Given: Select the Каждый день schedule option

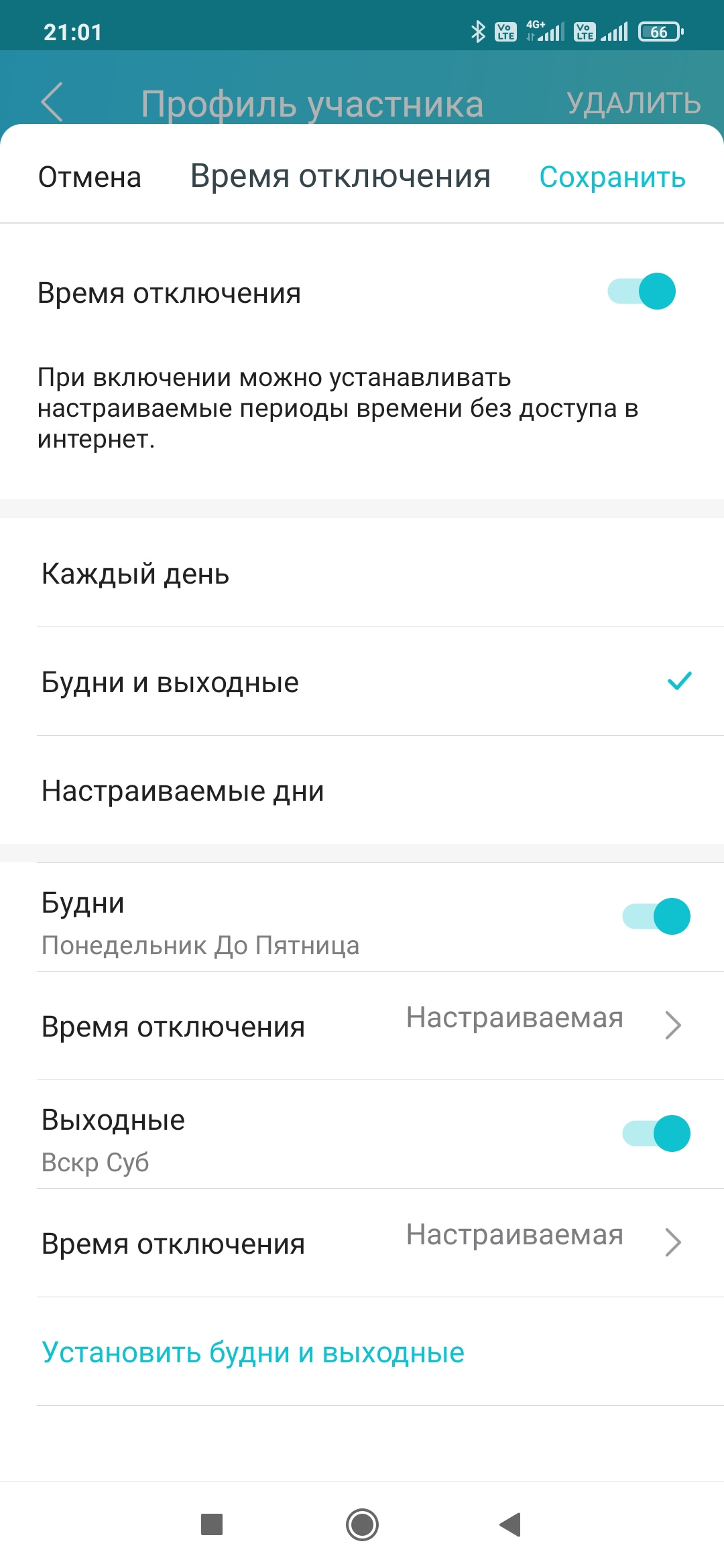Looking at the screenshot, I should (x=362, y=574).
